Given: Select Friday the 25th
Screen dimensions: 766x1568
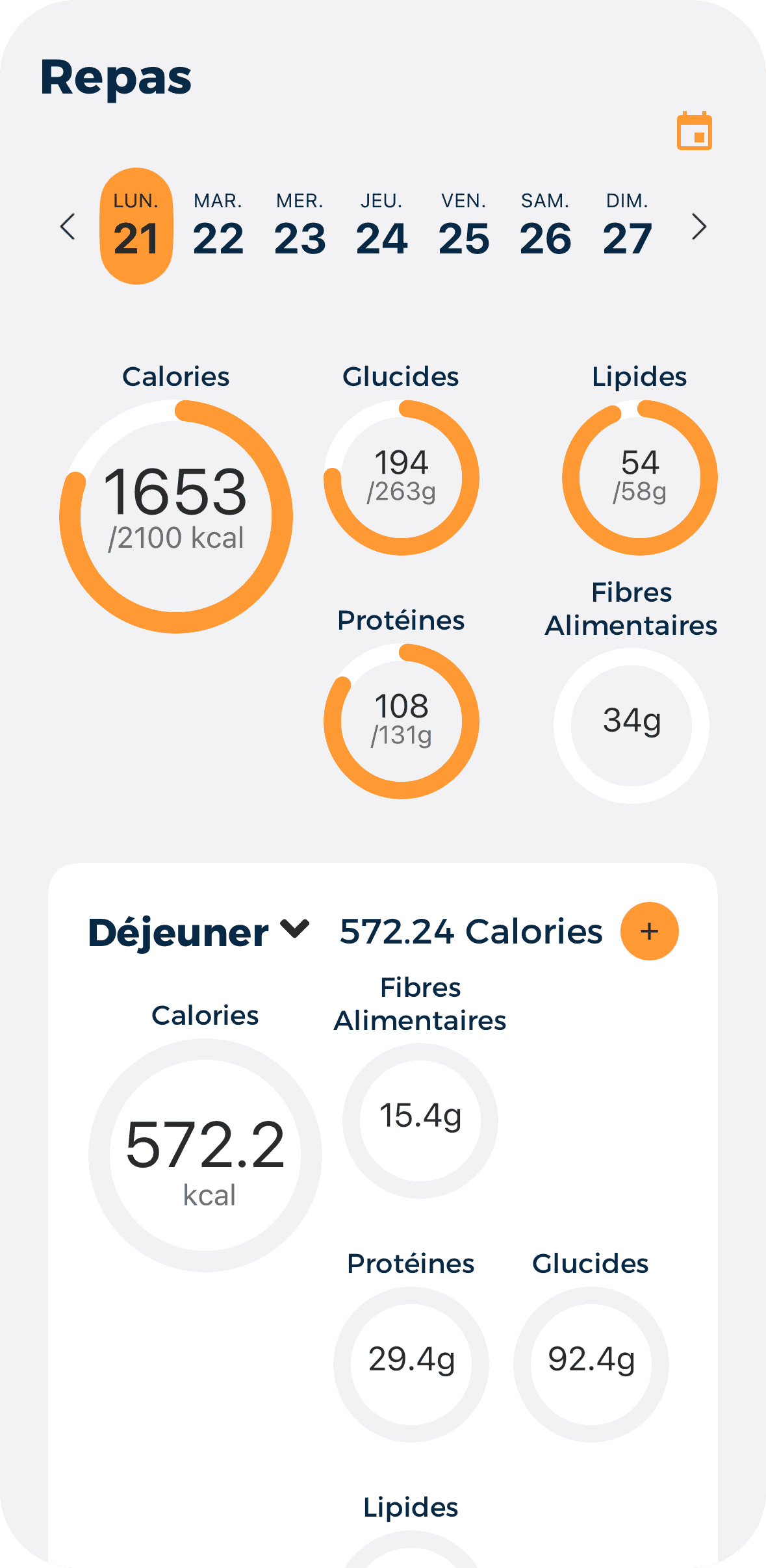Looking at the screenshot, I should pos(463,226).
